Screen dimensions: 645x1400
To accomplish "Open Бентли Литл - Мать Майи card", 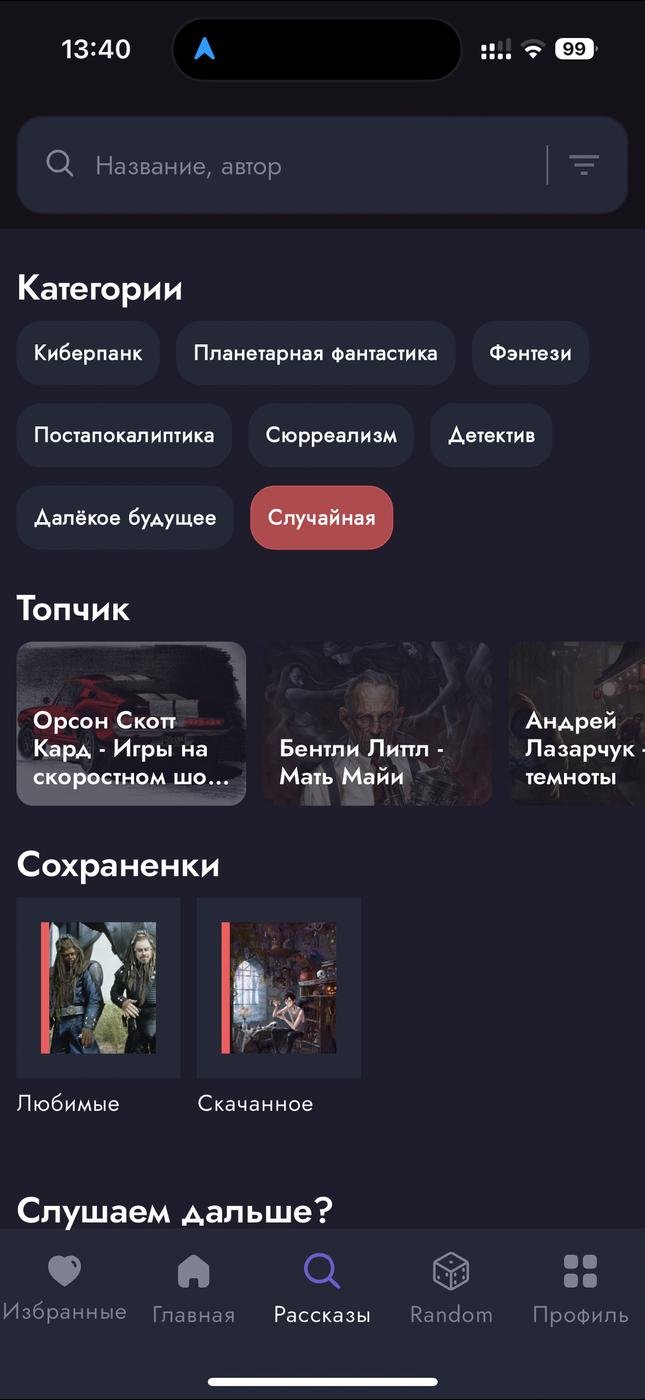I will tap(377, 724).
